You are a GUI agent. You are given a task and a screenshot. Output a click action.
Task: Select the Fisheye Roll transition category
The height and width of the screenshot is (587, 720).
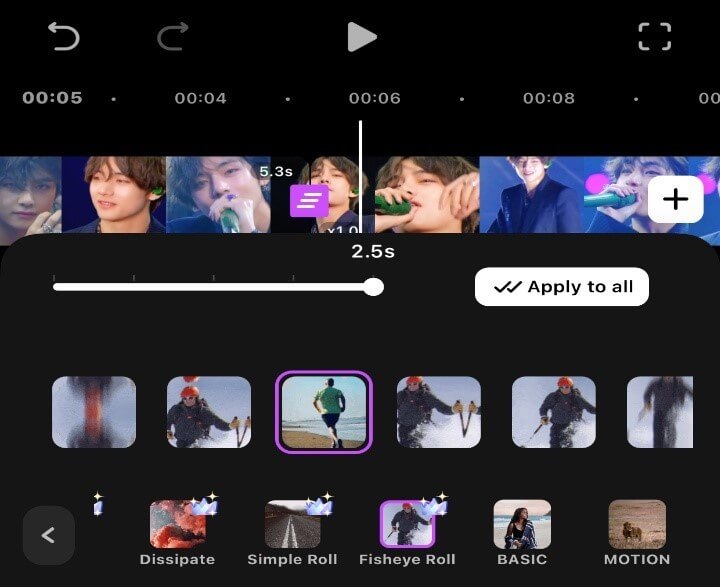tap(407, 525)
